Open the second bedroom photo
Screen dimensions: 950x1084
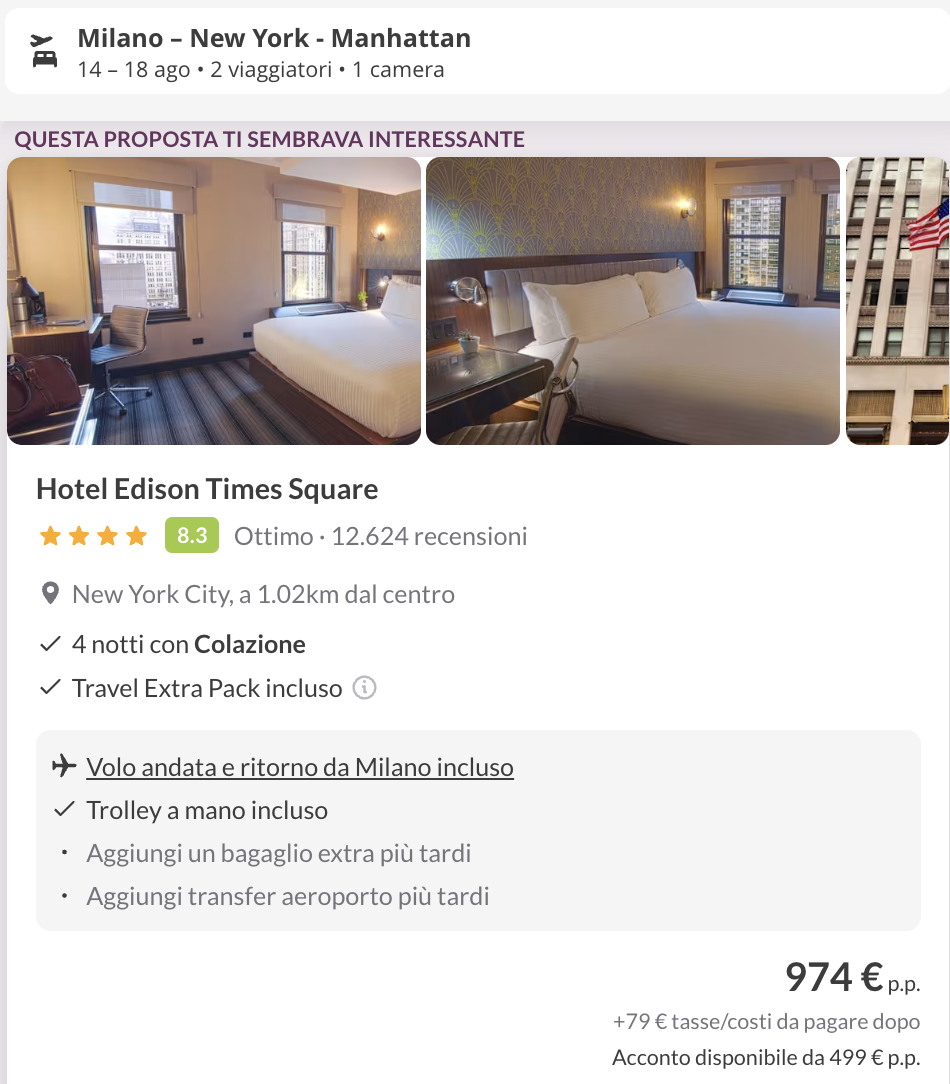point(632,300)
